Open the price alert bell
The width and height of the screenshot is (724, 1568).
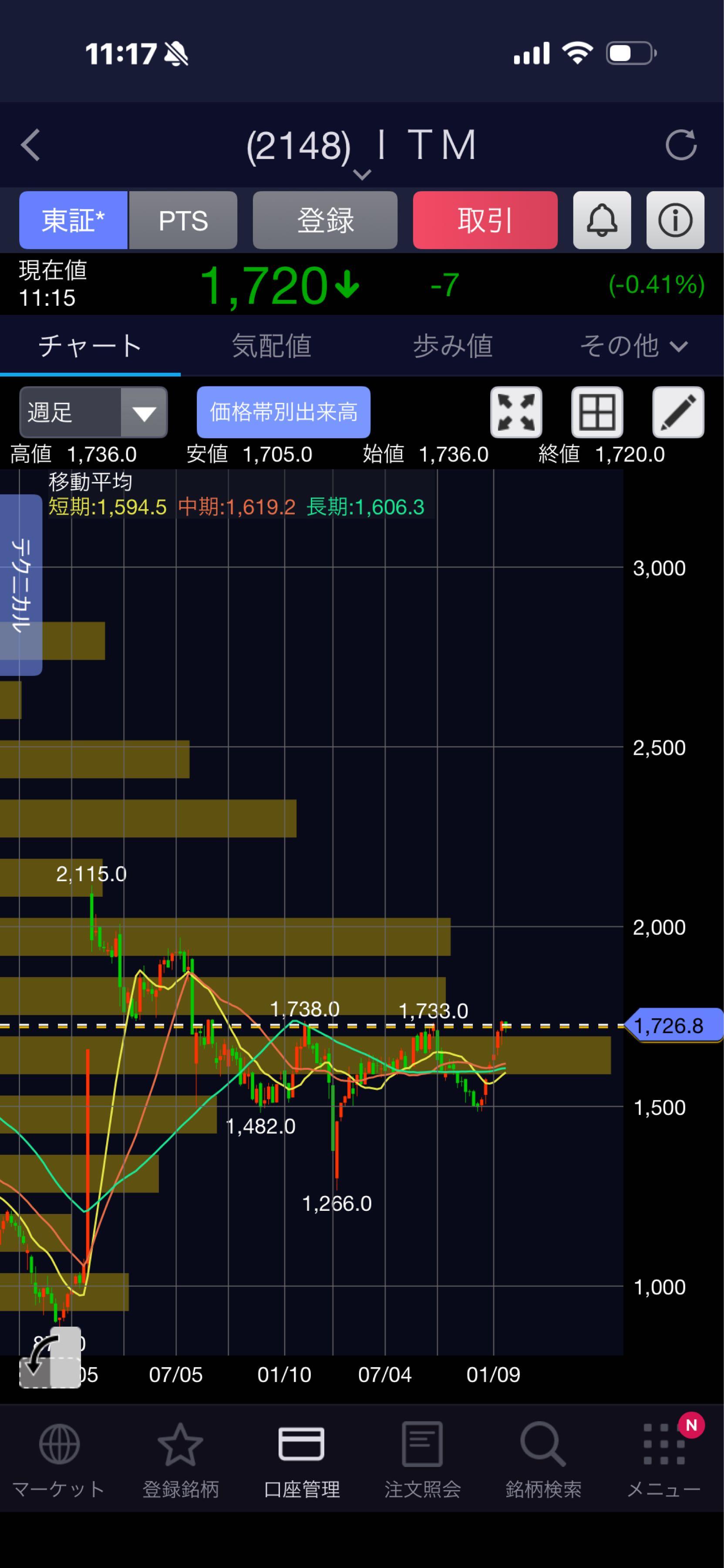(x=602, y=220)
